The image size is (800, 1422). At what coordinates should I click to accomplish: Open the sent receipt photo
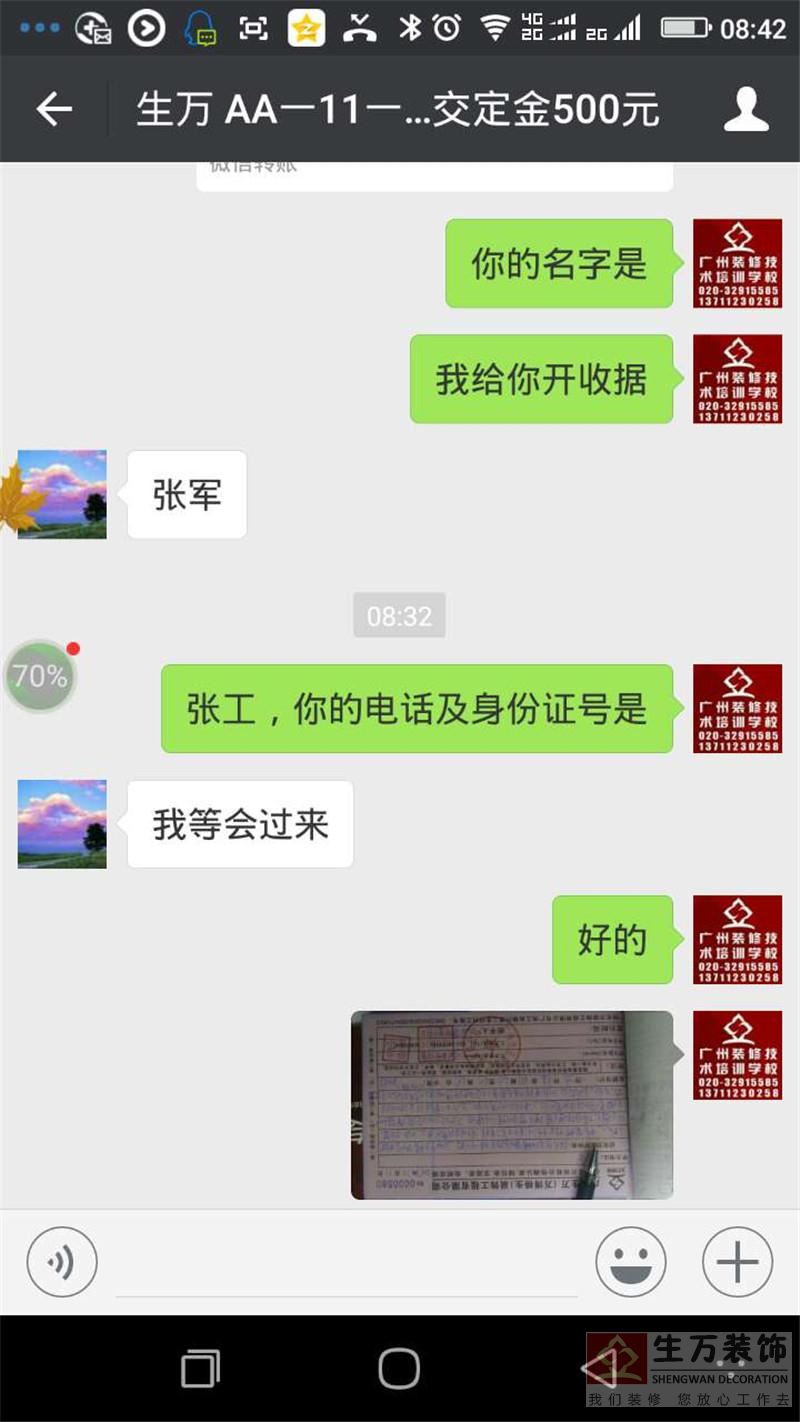[x=511, y=1104]
